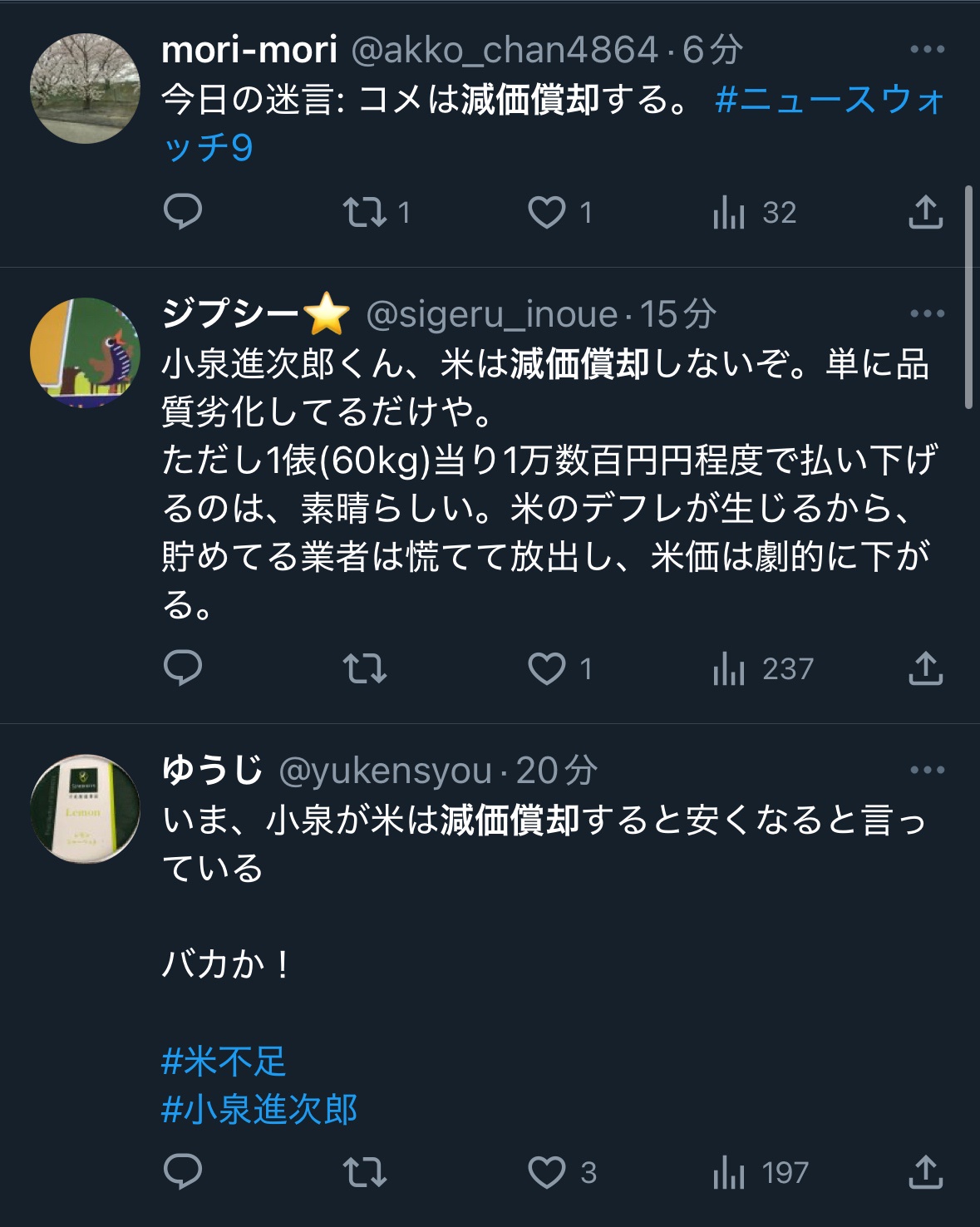Open overflow menu on ゆうじ's tweet

(x=927, y=770)
